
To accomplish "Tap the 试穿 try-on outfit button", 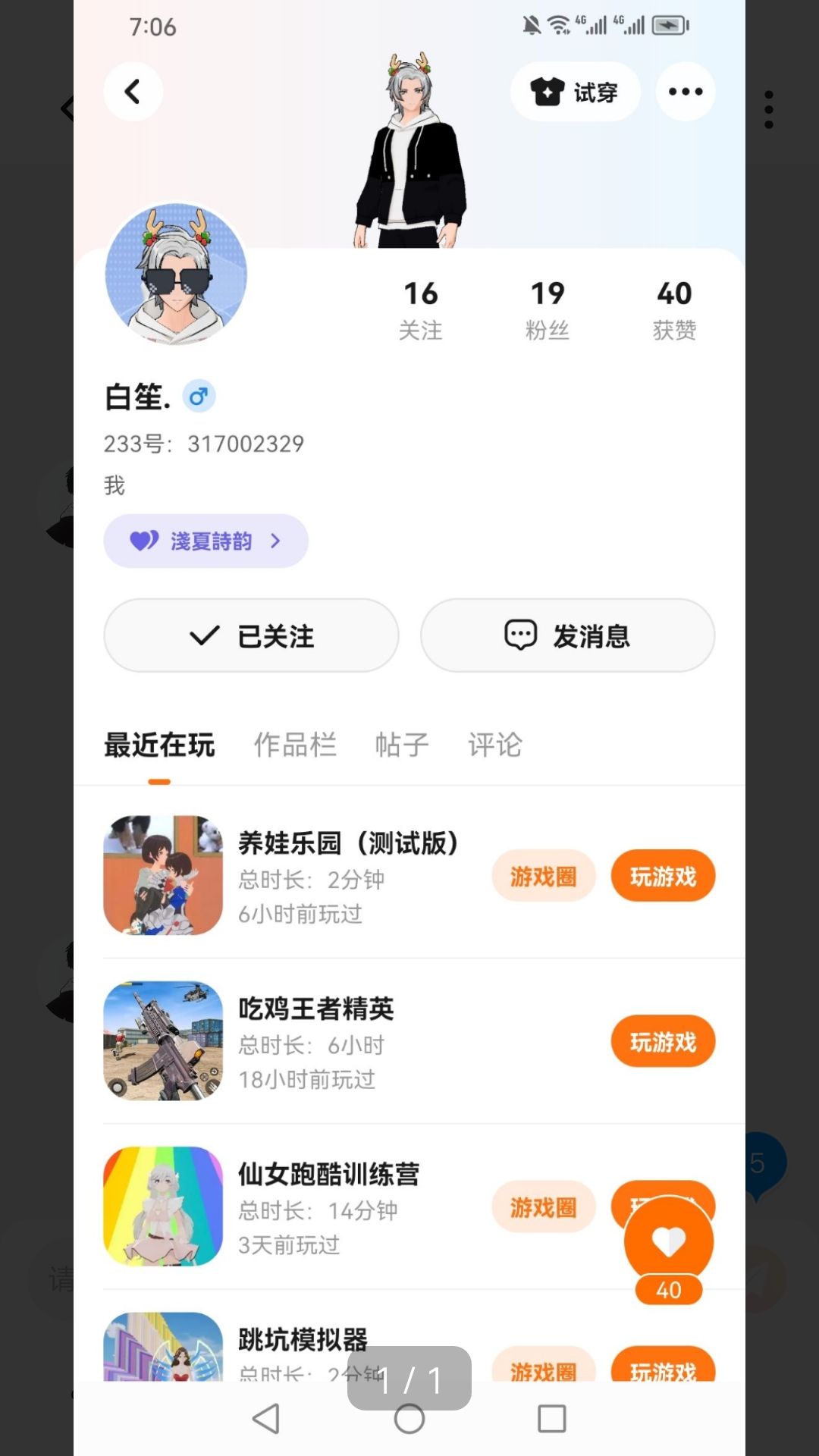I will click(x=575, y=92).
